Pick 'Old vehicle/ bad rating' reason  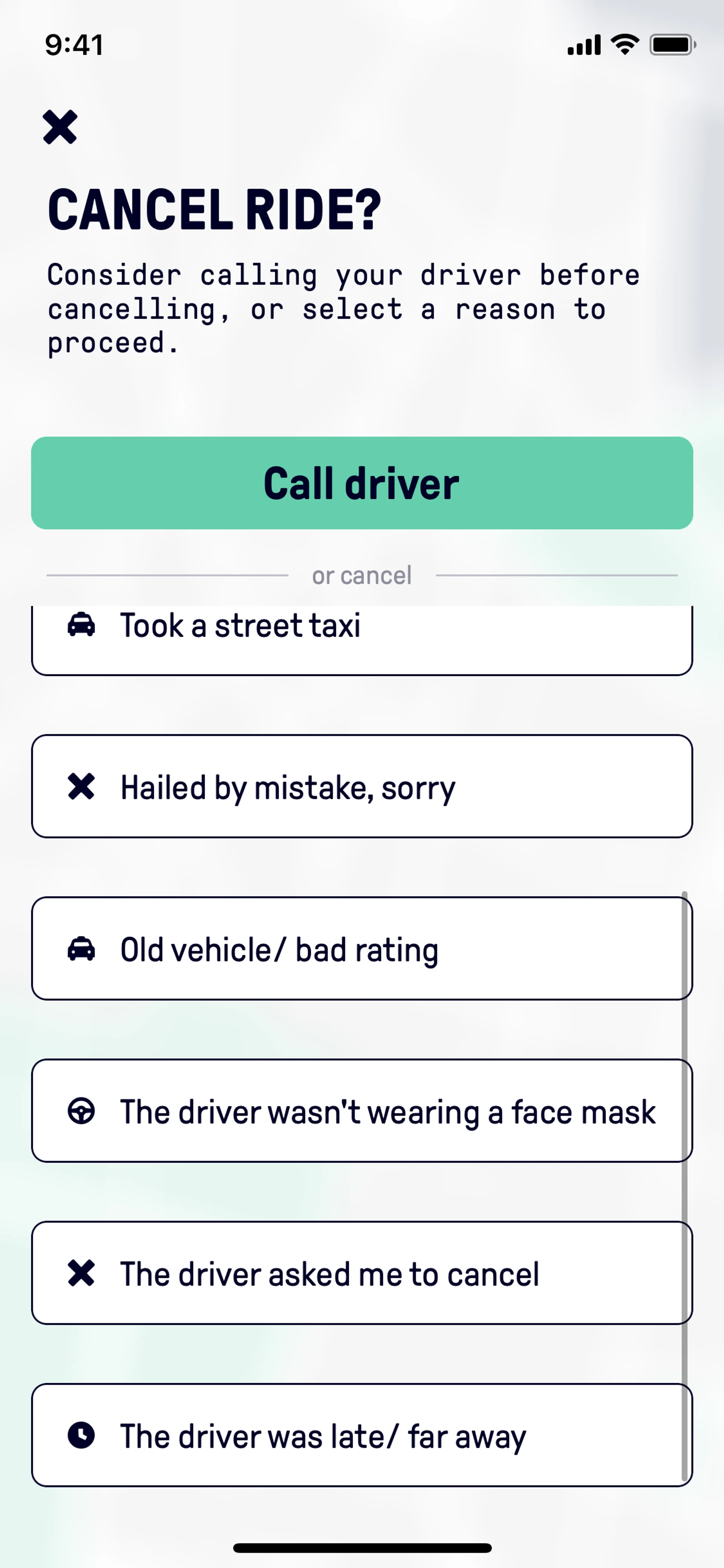point(361,948)
